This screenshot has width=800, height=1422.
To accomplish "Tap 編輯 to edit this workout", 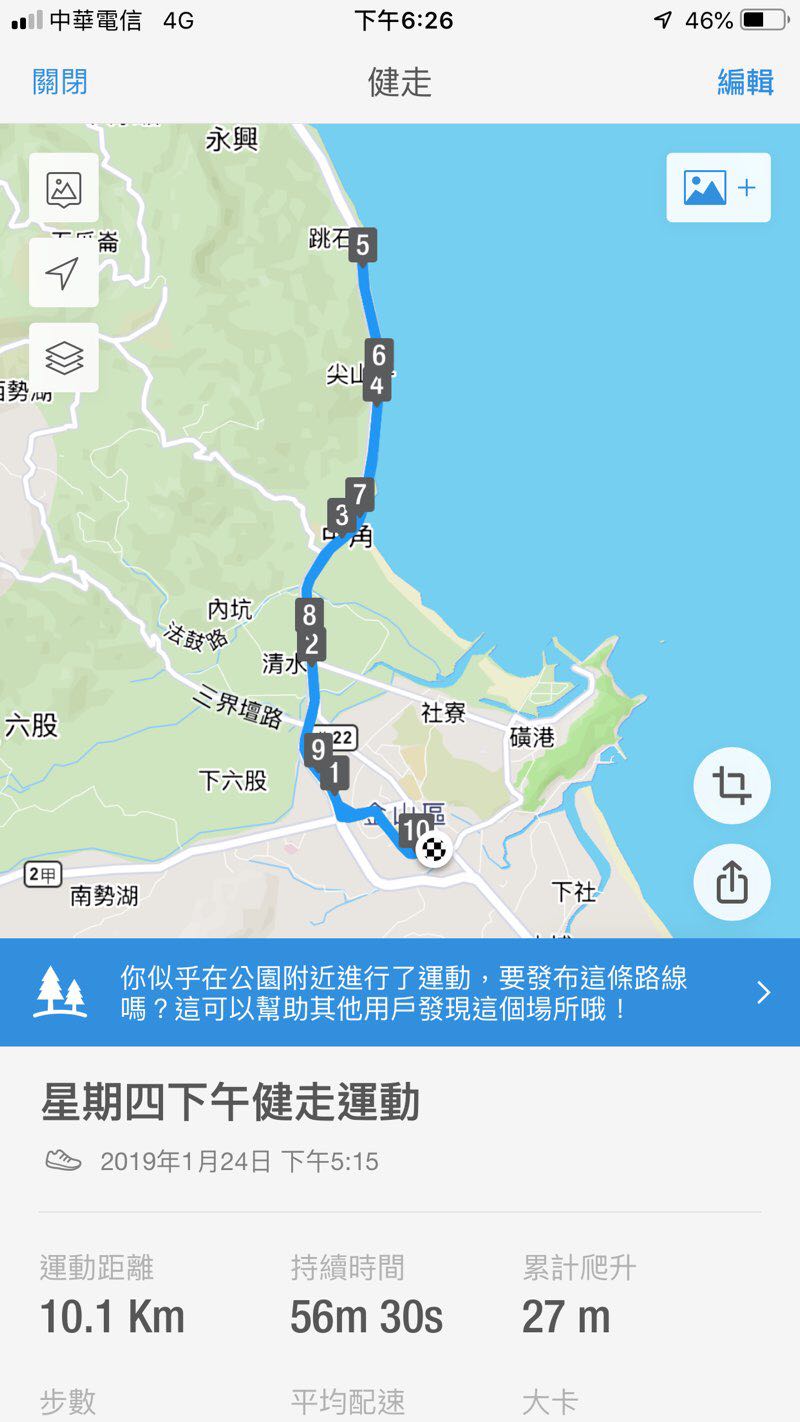I will pos(745,82).
